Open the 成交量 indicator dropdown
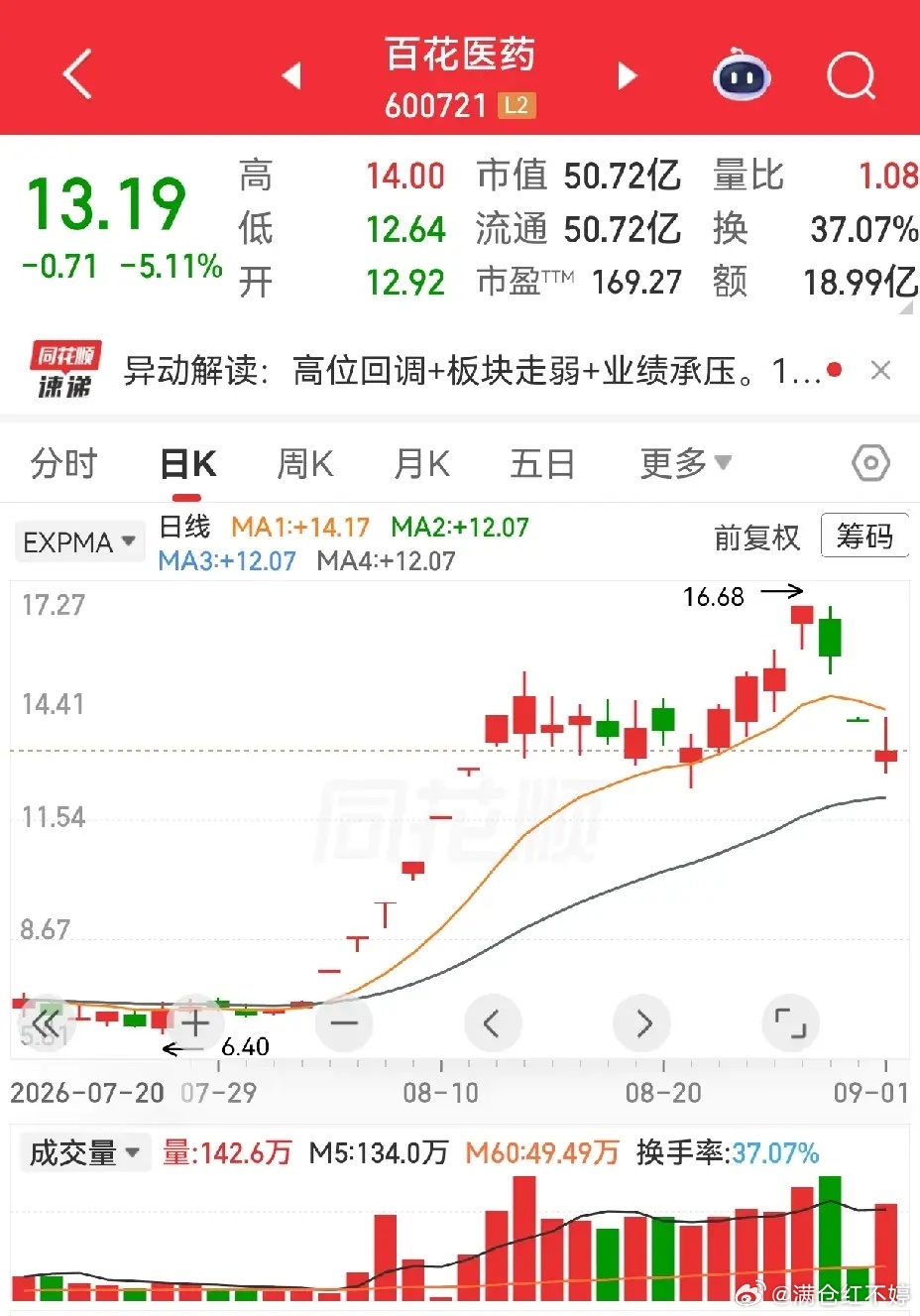 click(84, 1153)
